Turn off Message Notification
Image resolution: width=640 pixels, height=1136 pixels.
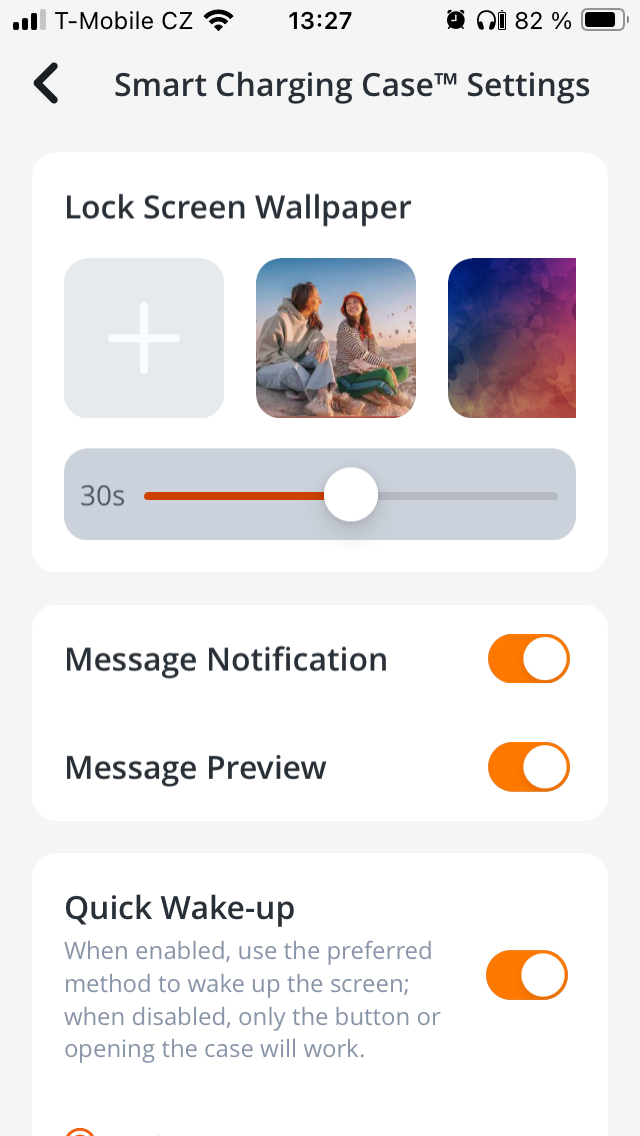click(x=528, y=659)
